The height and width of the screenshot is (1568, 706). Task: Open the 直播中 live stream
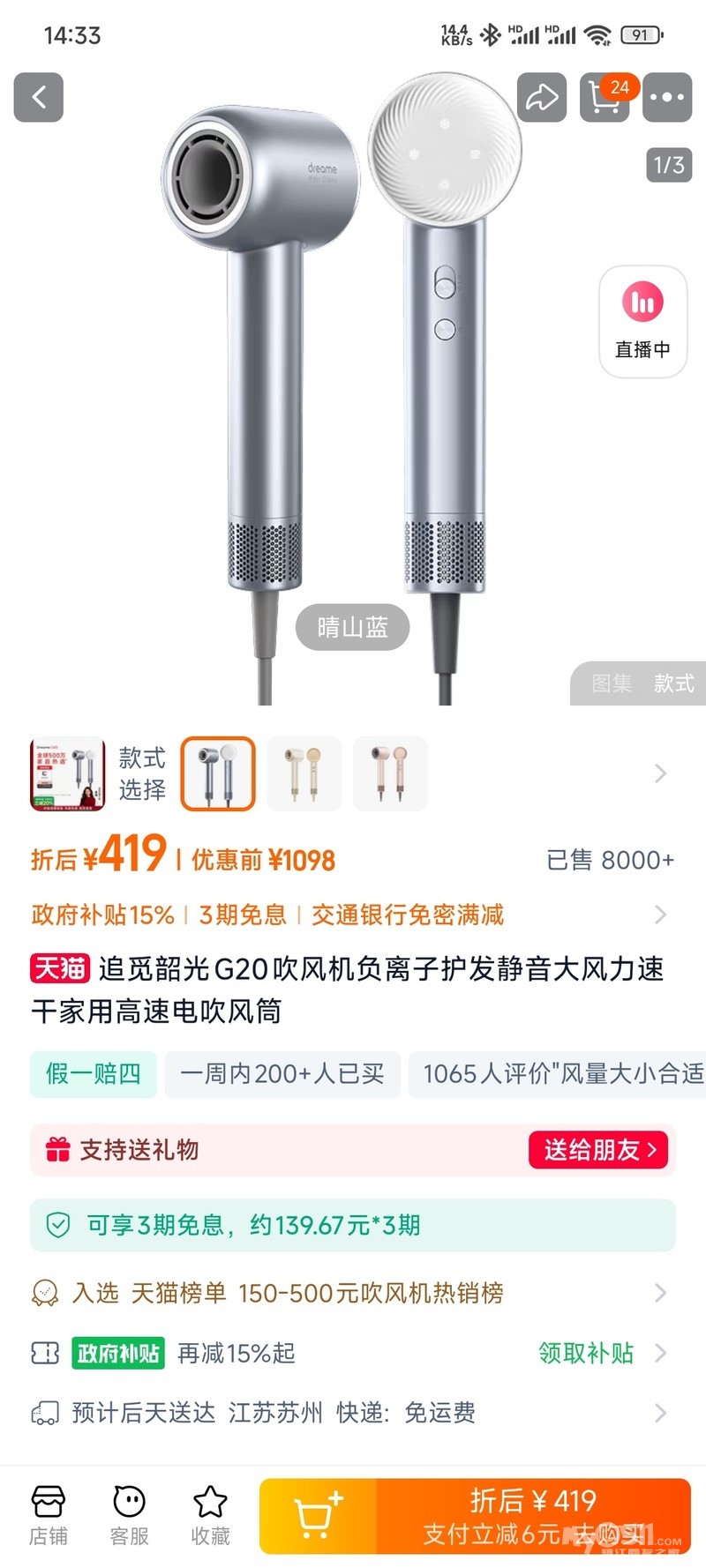click(642, 322)
